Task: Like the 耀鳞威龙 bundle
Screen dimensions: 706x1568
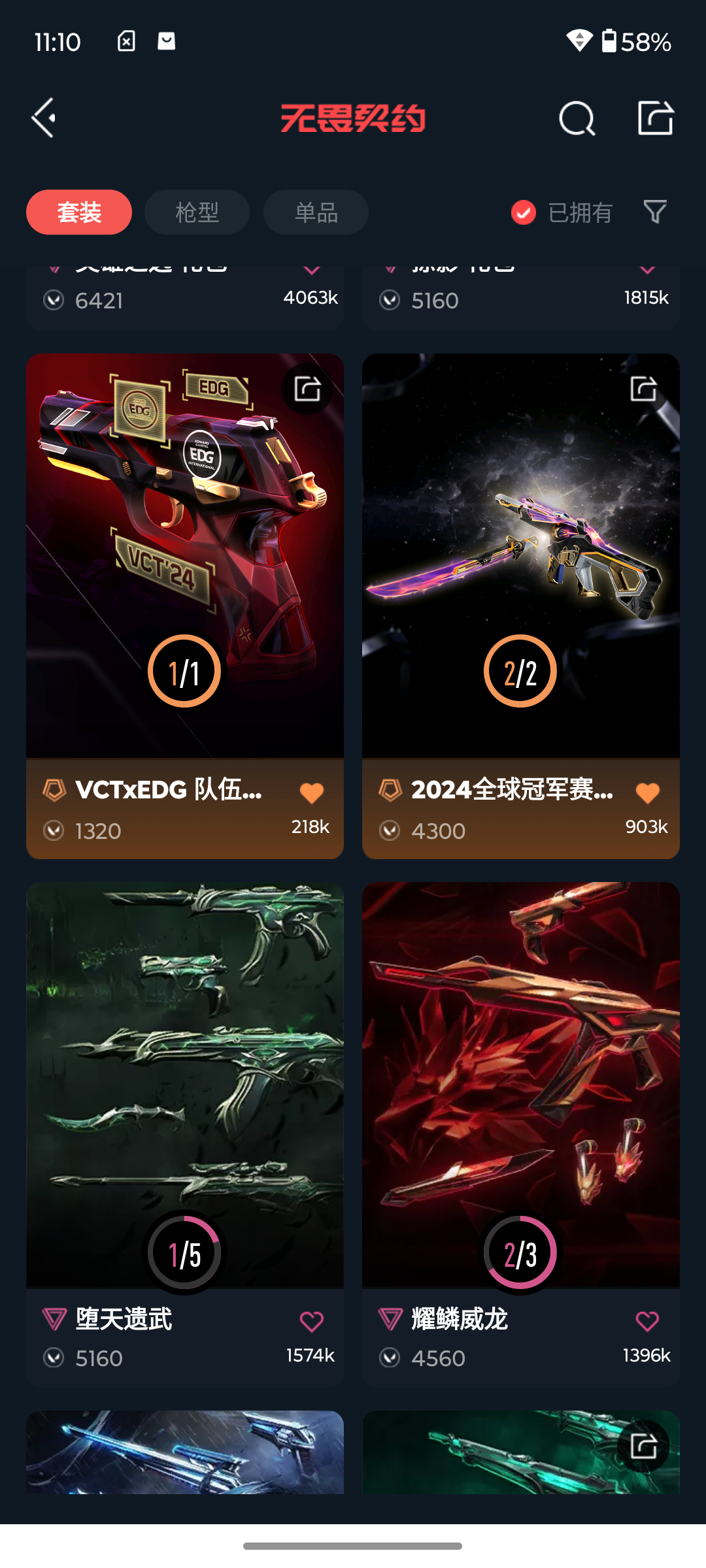Action: click(x=648, y=1321)
